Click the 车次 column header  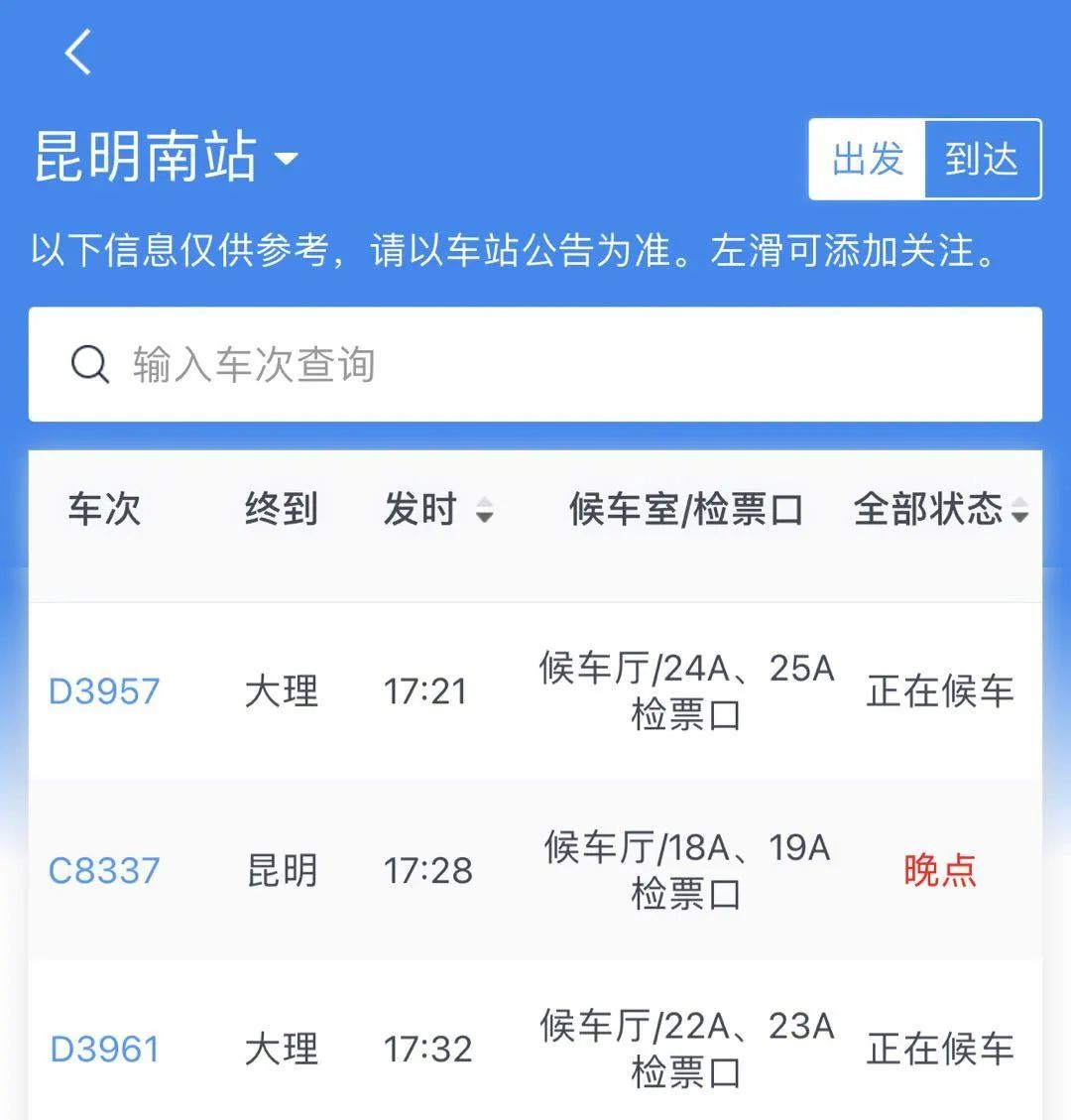coord(103,509)
